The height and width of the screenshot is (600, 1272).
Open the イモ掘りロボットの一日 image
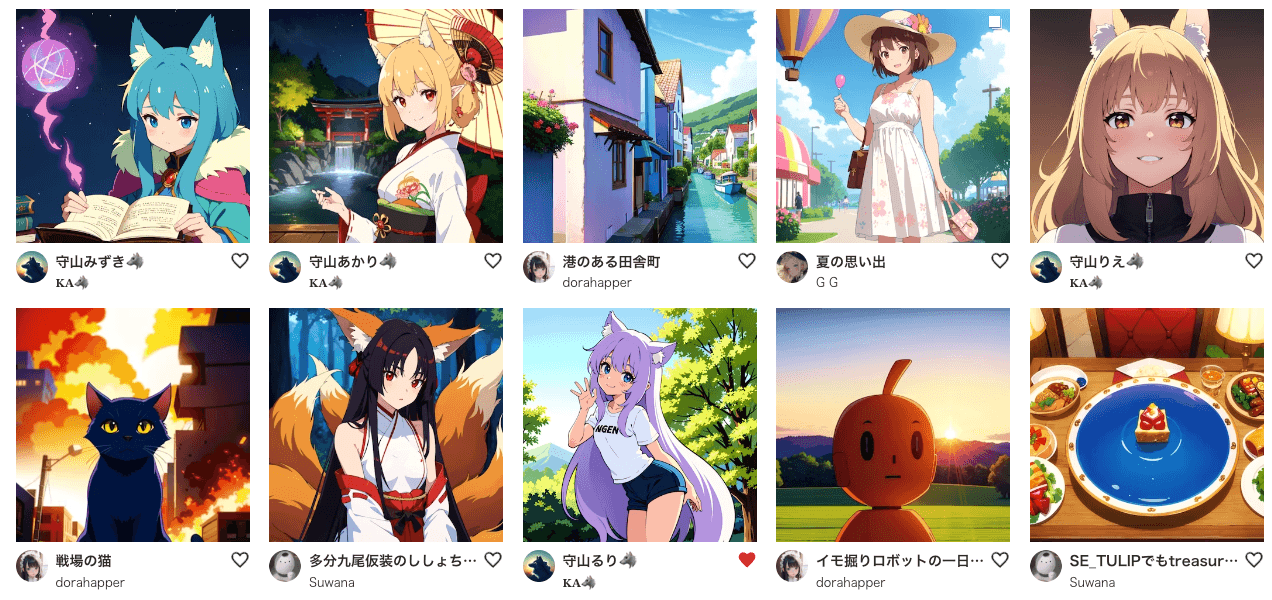click(x=892, y=425)
